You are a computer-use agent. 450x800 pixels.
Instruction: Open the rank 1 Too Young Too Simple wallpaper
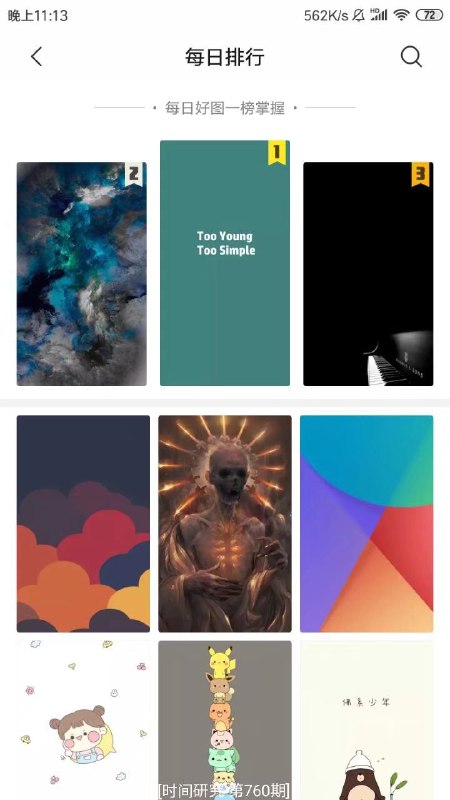click(225, 263)
